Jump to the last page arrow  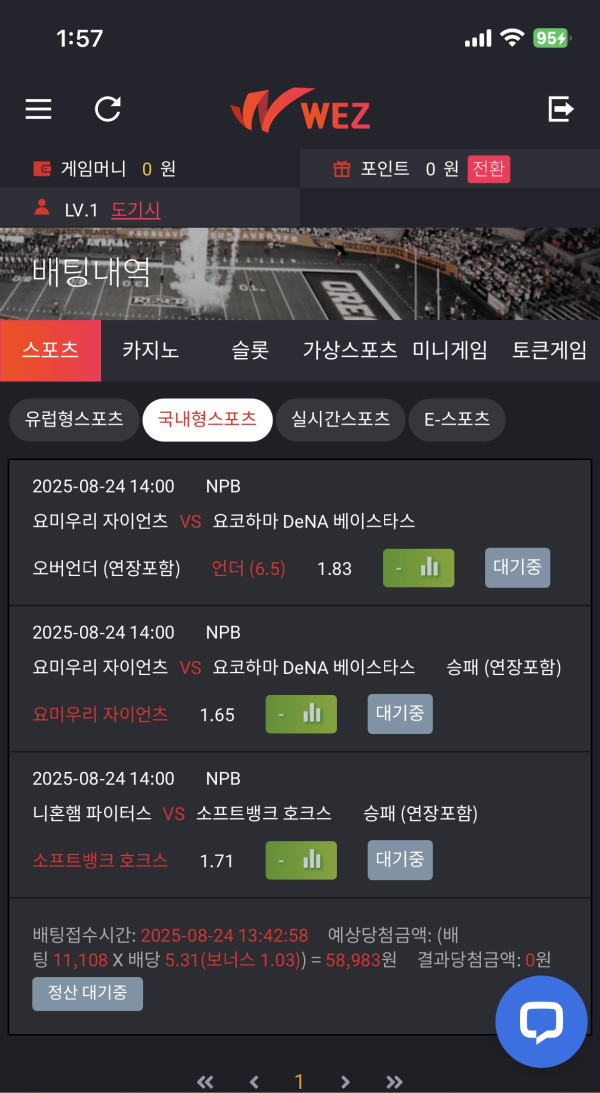[x=394, y=1081]
